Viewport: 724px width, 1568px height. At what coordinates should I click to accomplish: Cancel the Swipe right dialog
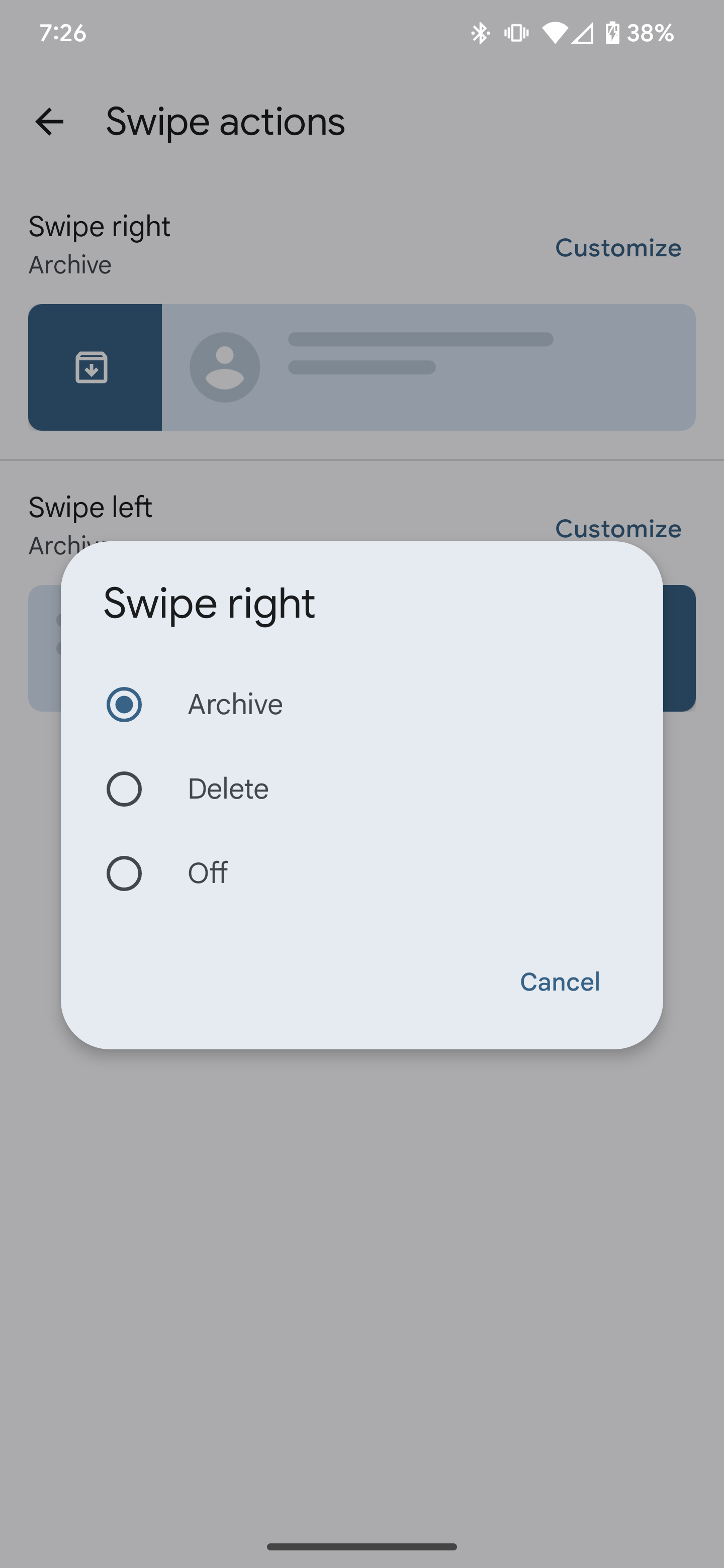(560, 981)
